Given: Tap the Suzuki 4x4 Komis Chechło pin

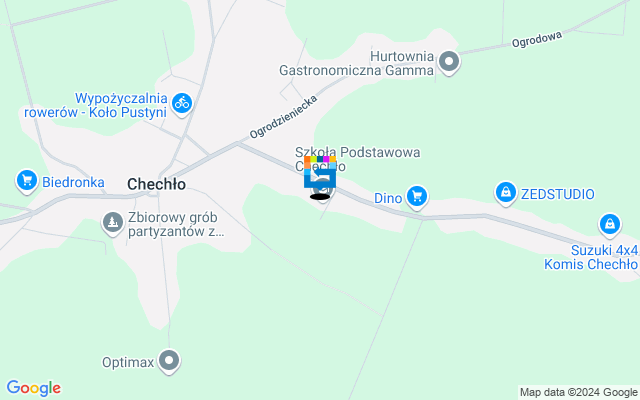Looking at the screenshot, I should click(x=609, y=224).
